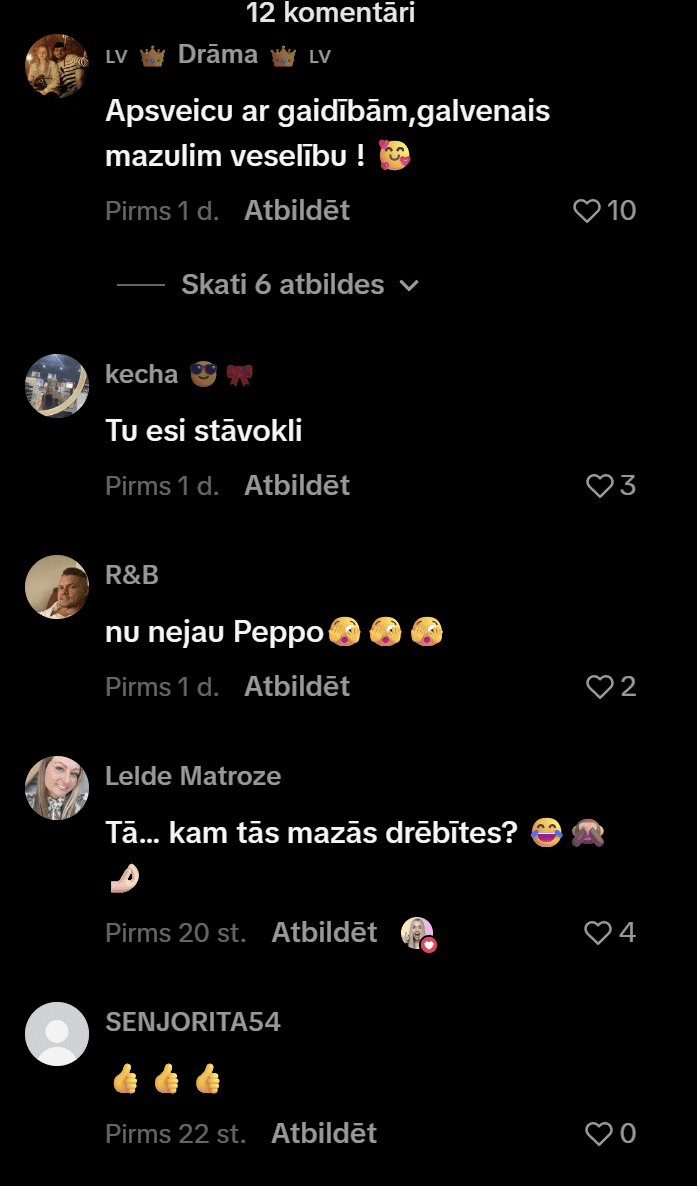Screen dimensions: 697x1186
Task: Like the Drāma comment
Action: [587, 211]
